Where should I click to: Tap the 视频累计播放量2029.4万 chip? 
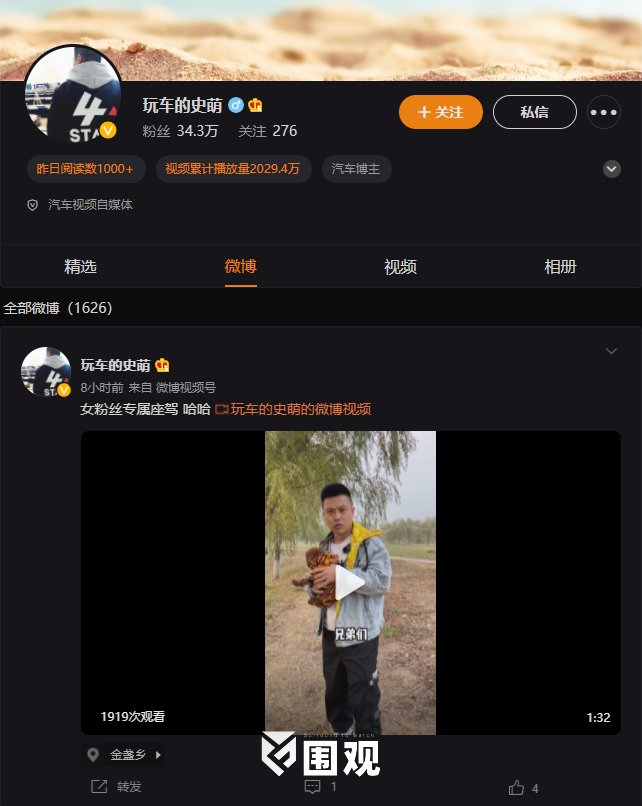[232, 169]
